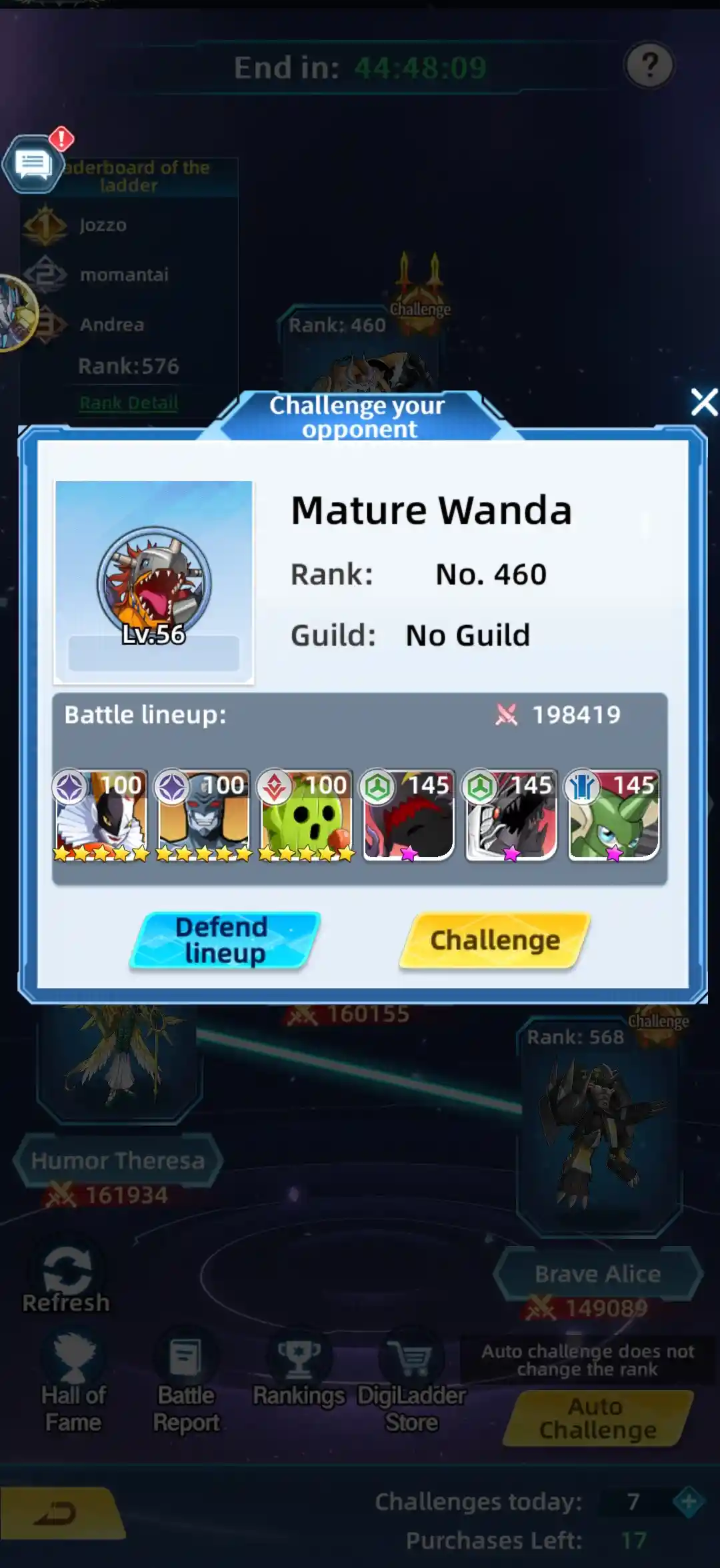Screen dimensions: 720x1568
Task: Open the DigiLadder Store
Action: pyautogui.click(x=411, y=1381)
